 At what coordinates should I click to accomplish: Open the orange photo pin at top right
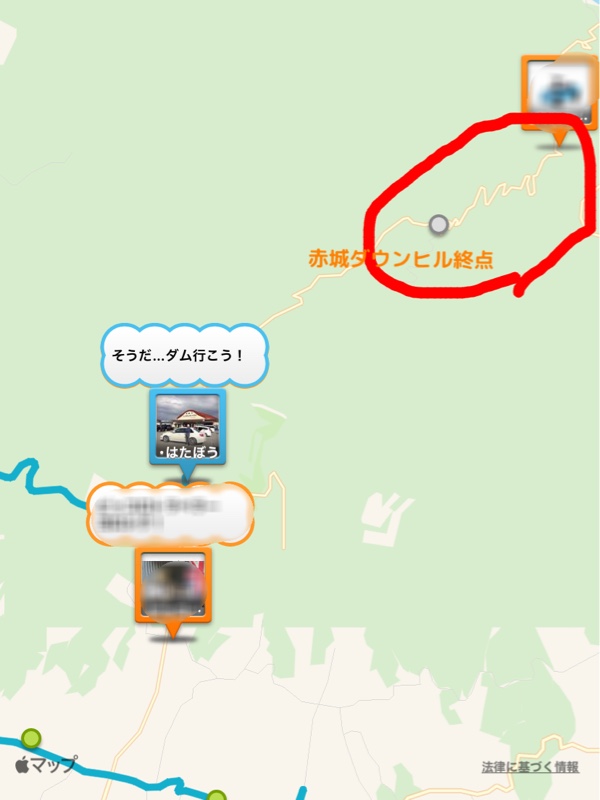[x=558, y=88]
